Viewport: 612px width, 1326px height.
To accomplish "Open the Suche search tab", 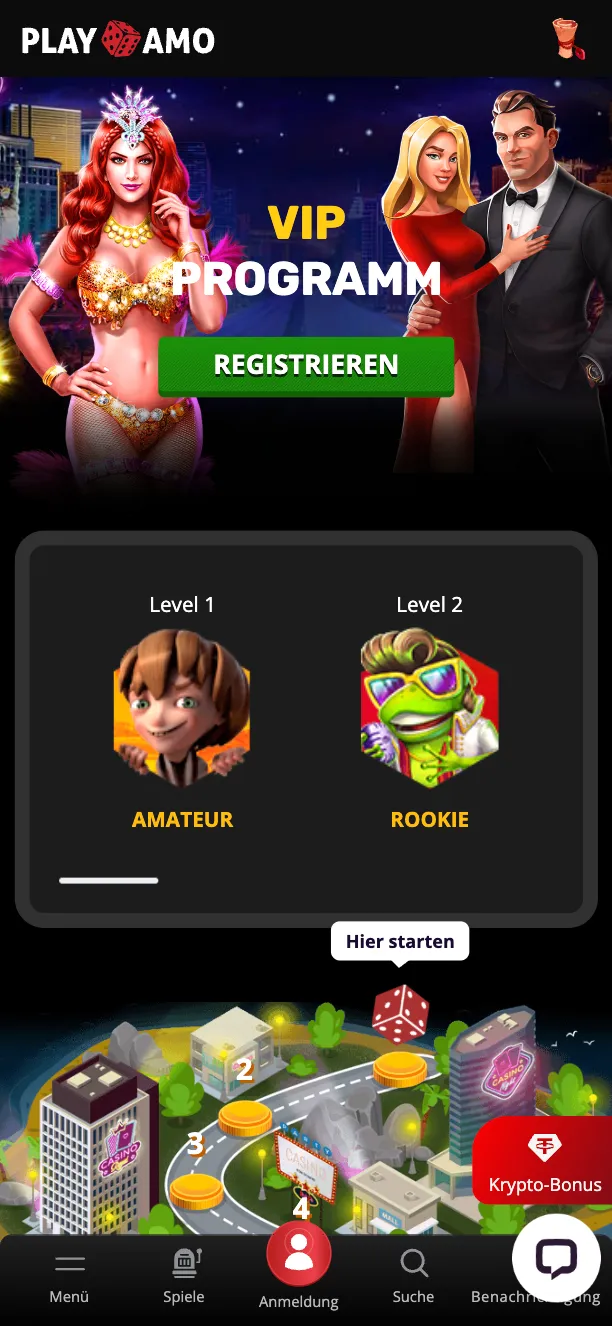I will click(413, 1277).
